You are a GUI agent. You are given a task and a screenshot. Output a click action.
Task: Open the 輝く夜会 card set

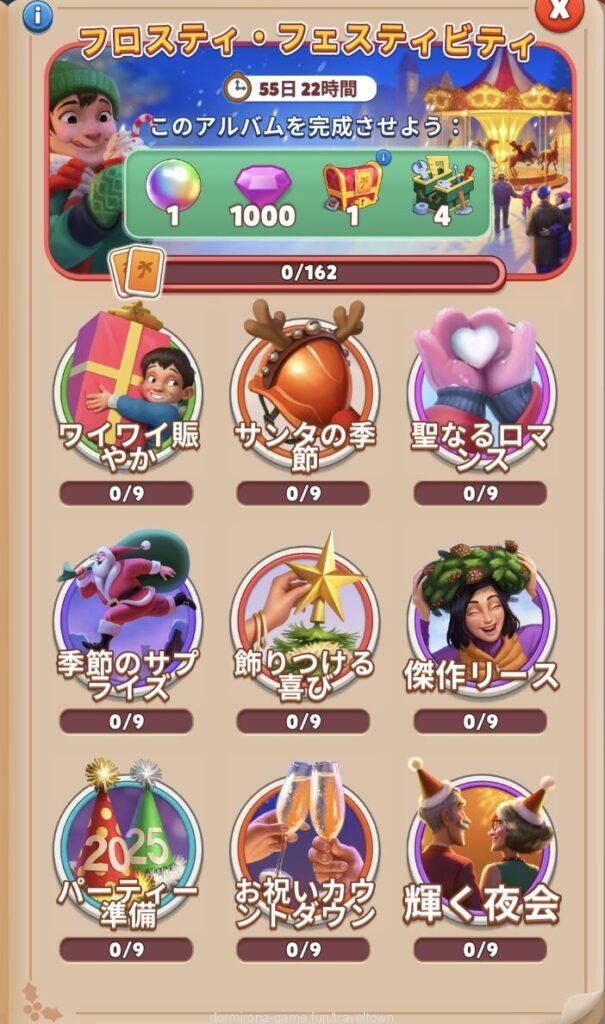click(x=480, y=850)
